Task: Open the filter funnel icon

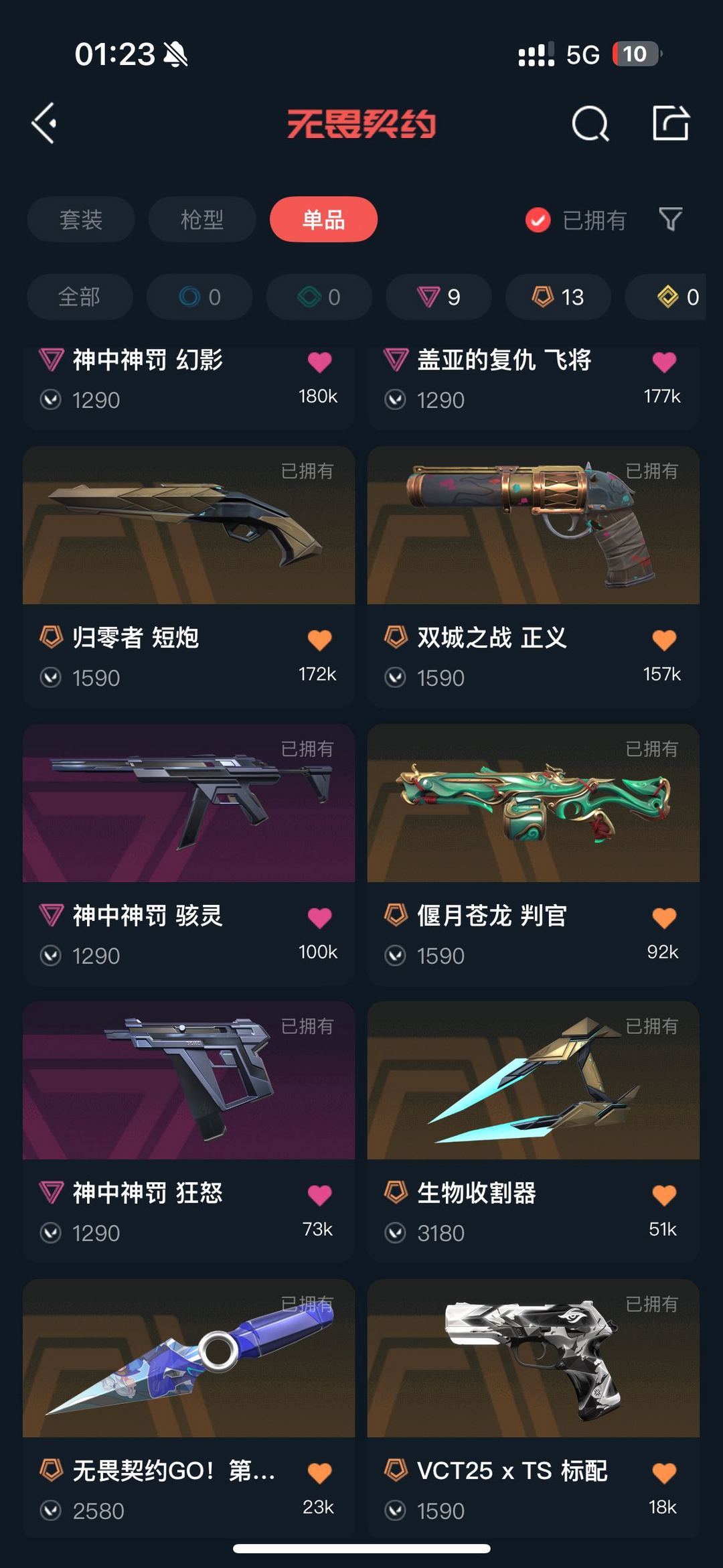Action: tap(670, 219)
